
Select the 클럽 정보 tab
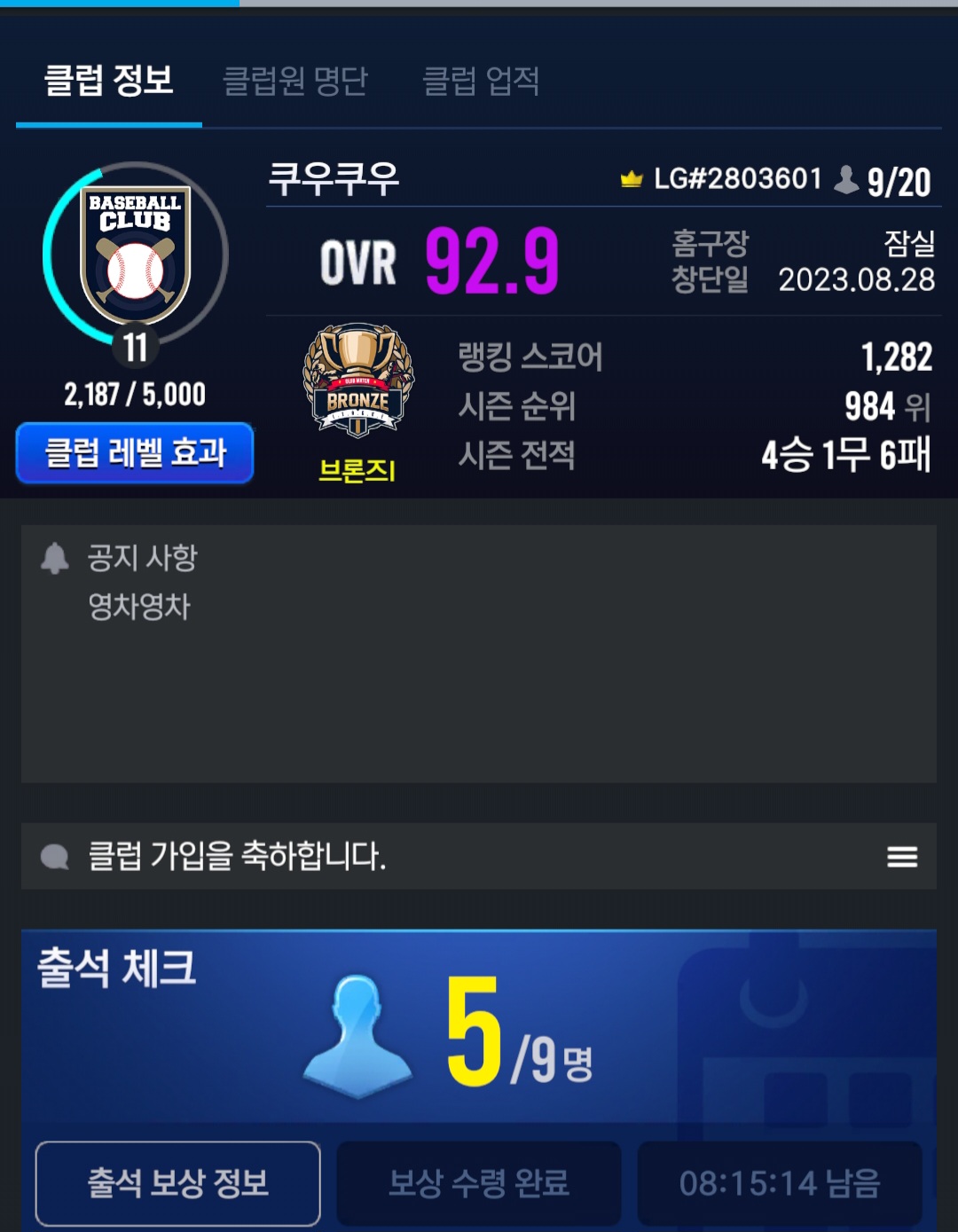tap(108, 82)
